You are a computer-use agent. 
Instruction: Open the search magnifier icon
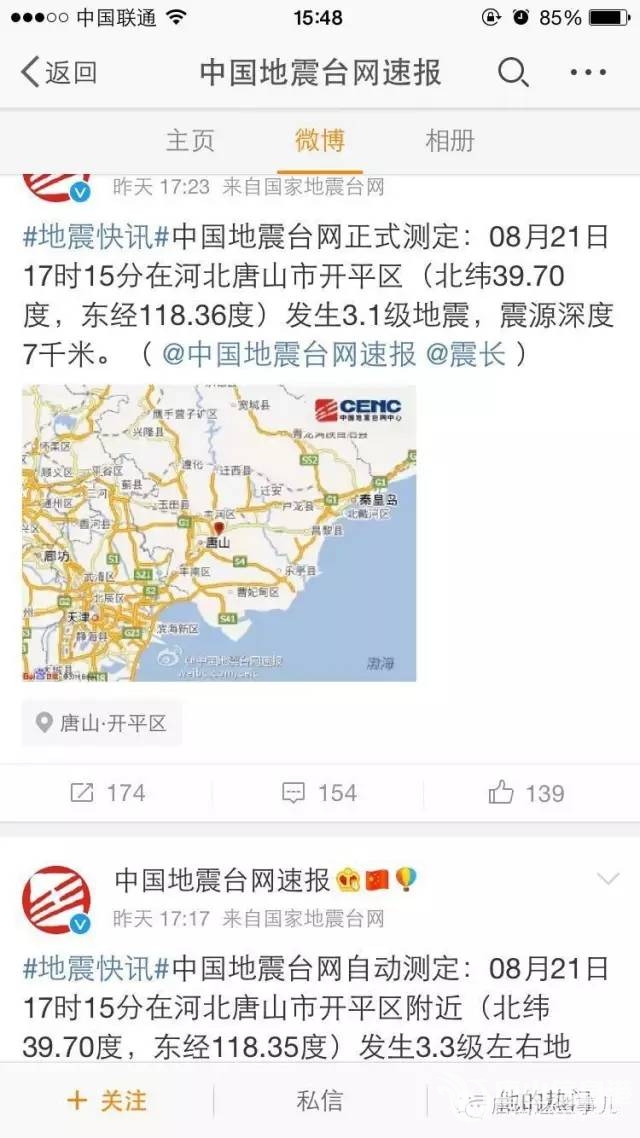pyautogui.click(x=512, y=72)
